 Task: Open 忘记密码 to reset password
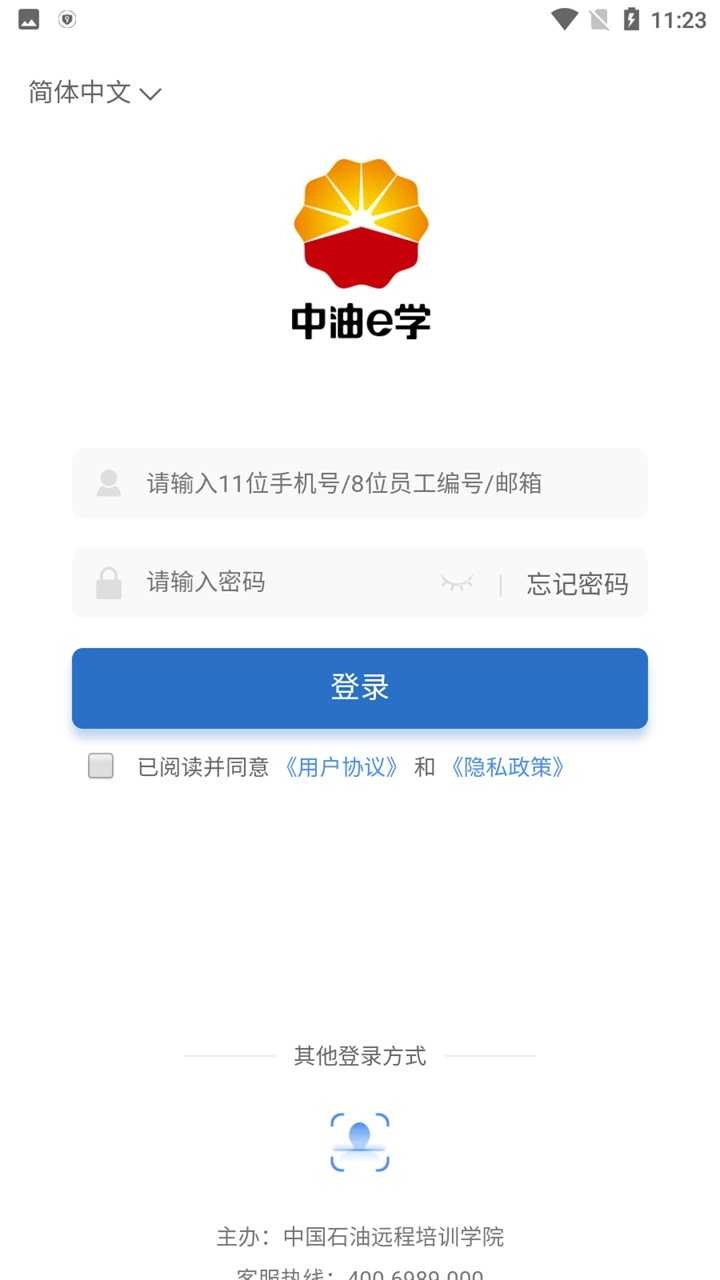pos(577,584)
